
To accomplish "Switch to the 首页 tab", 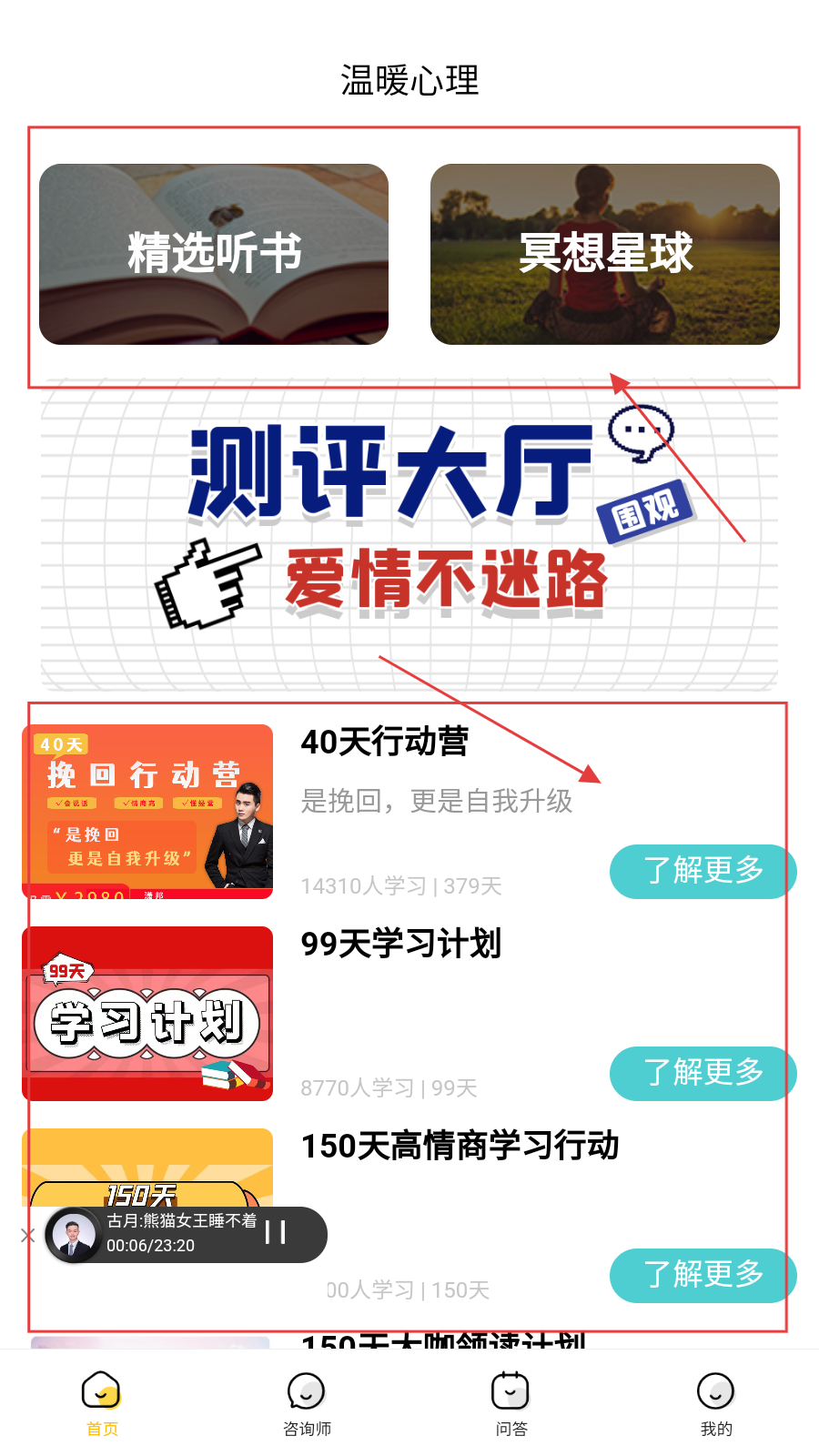I will pyautogui.click(x=102, y=1403).
